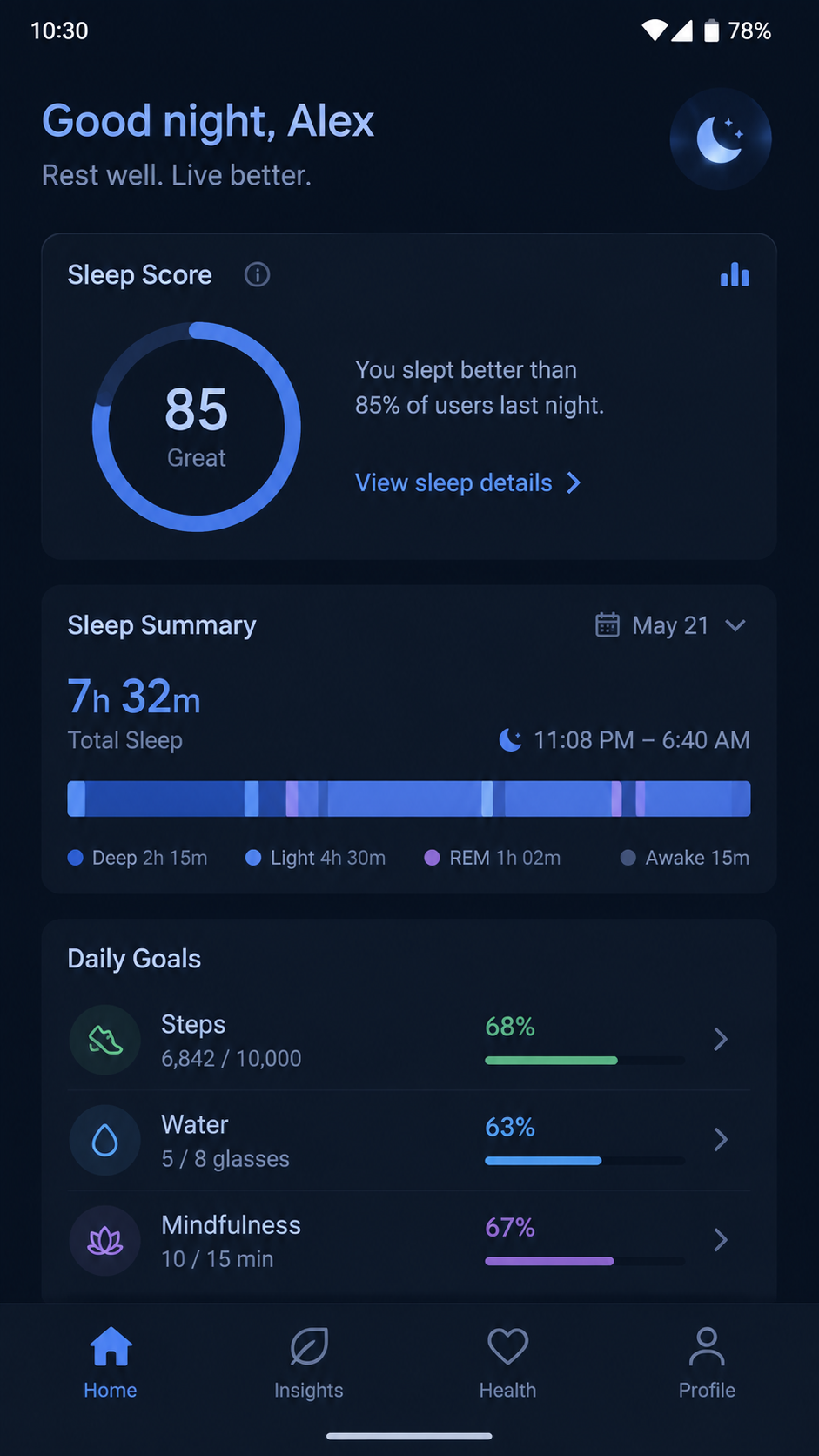Open the Profile tab
The image size is (819, 1456).
point(707,1363)
